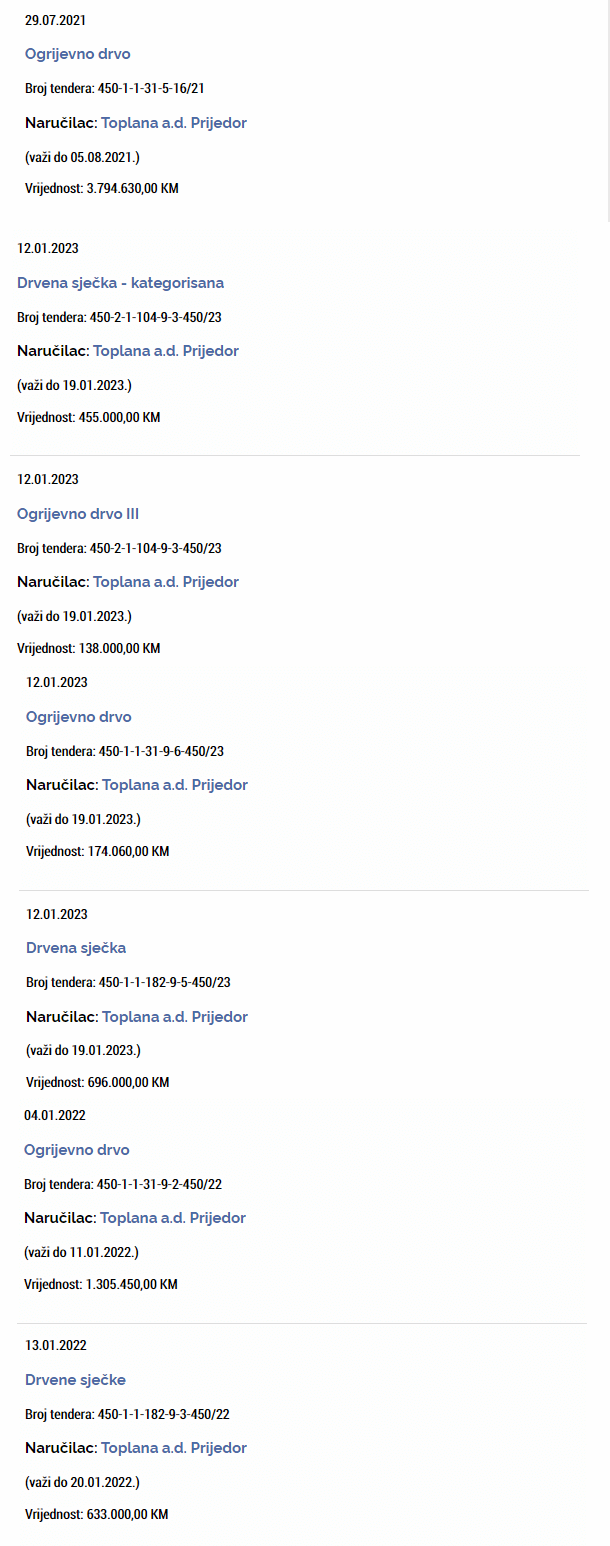
Task: Open the Ogrijevno drvo tender from 29.07.2021
Action: (x=78, y=54)
